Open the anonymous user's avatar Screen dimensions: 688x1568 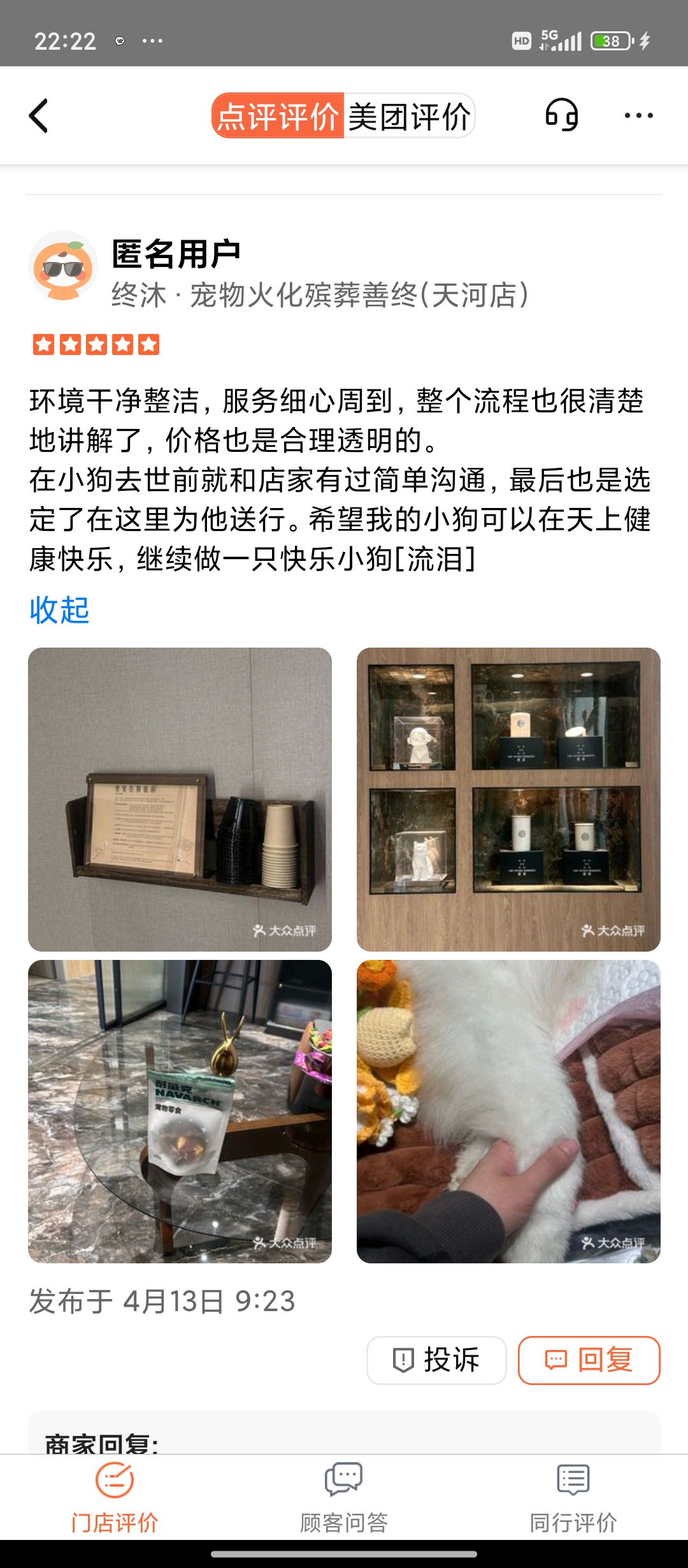click(x=62, y=266)
